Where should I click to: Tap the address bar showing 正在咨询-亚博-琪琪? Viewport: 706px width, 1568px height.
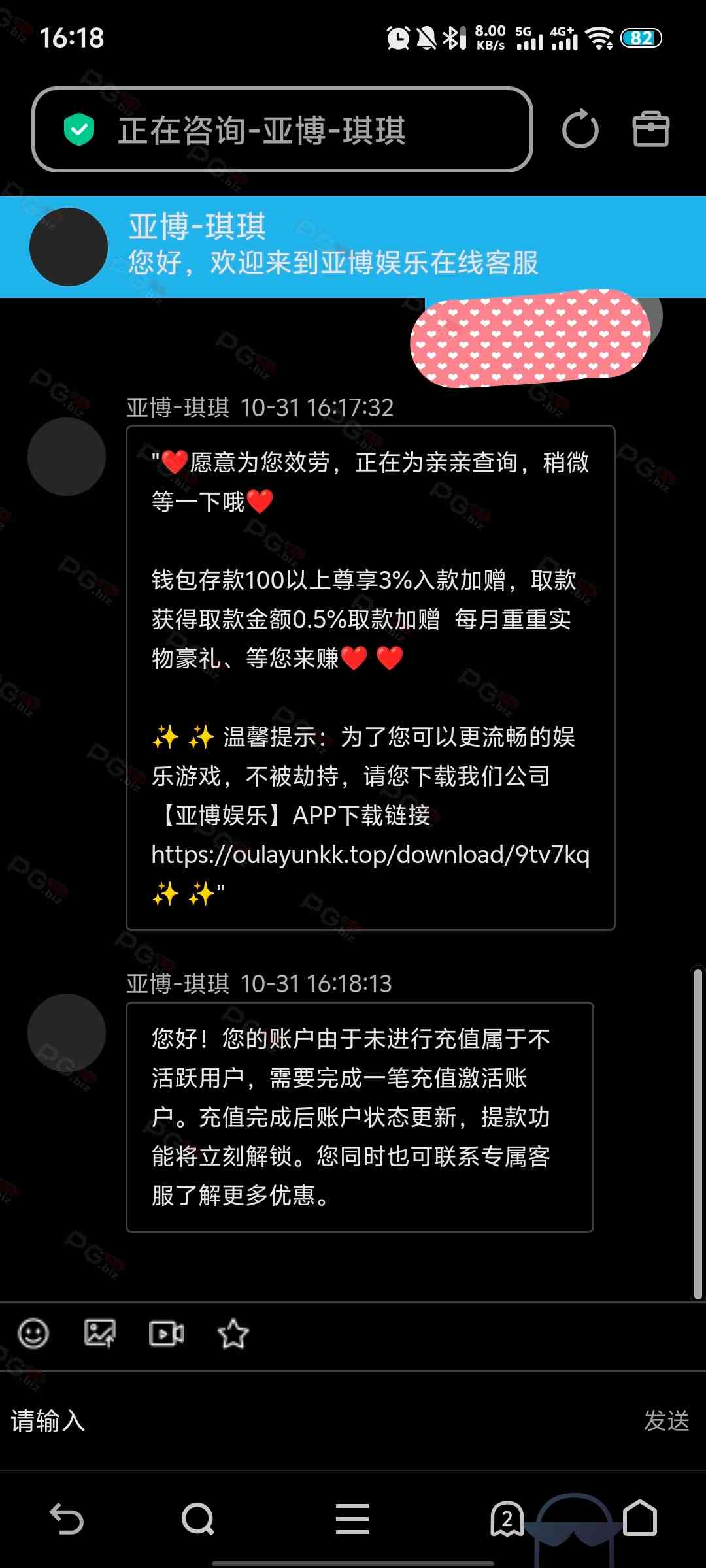281,129
